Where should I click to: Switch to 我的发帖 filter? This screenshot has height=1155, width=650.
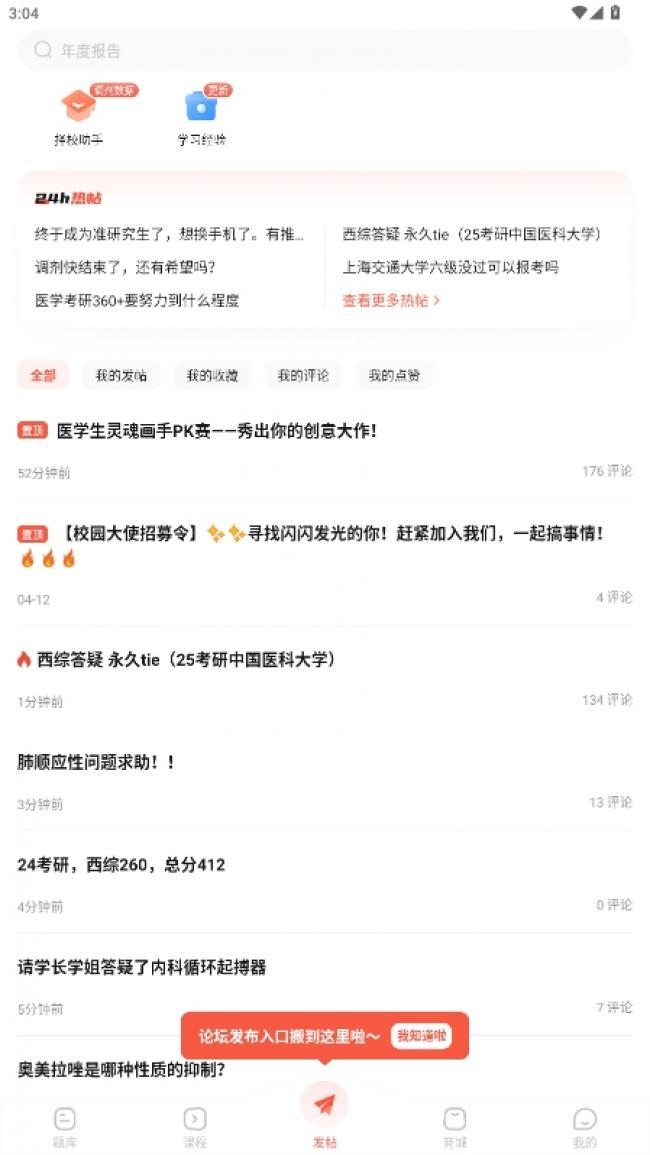point(121,376)
